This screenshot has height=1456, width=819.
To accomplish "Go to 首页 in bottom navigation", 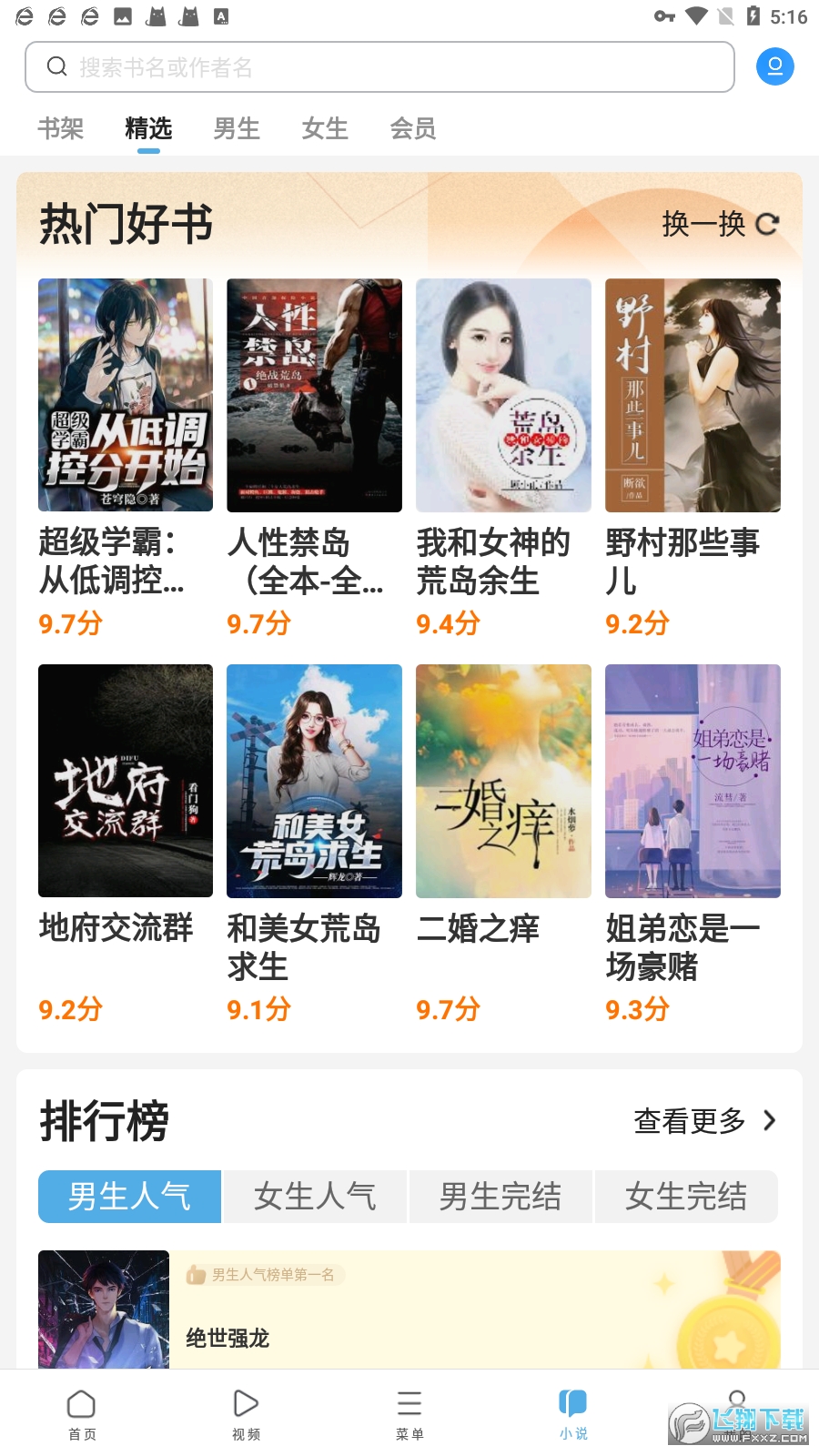I will coord(82,1414).
